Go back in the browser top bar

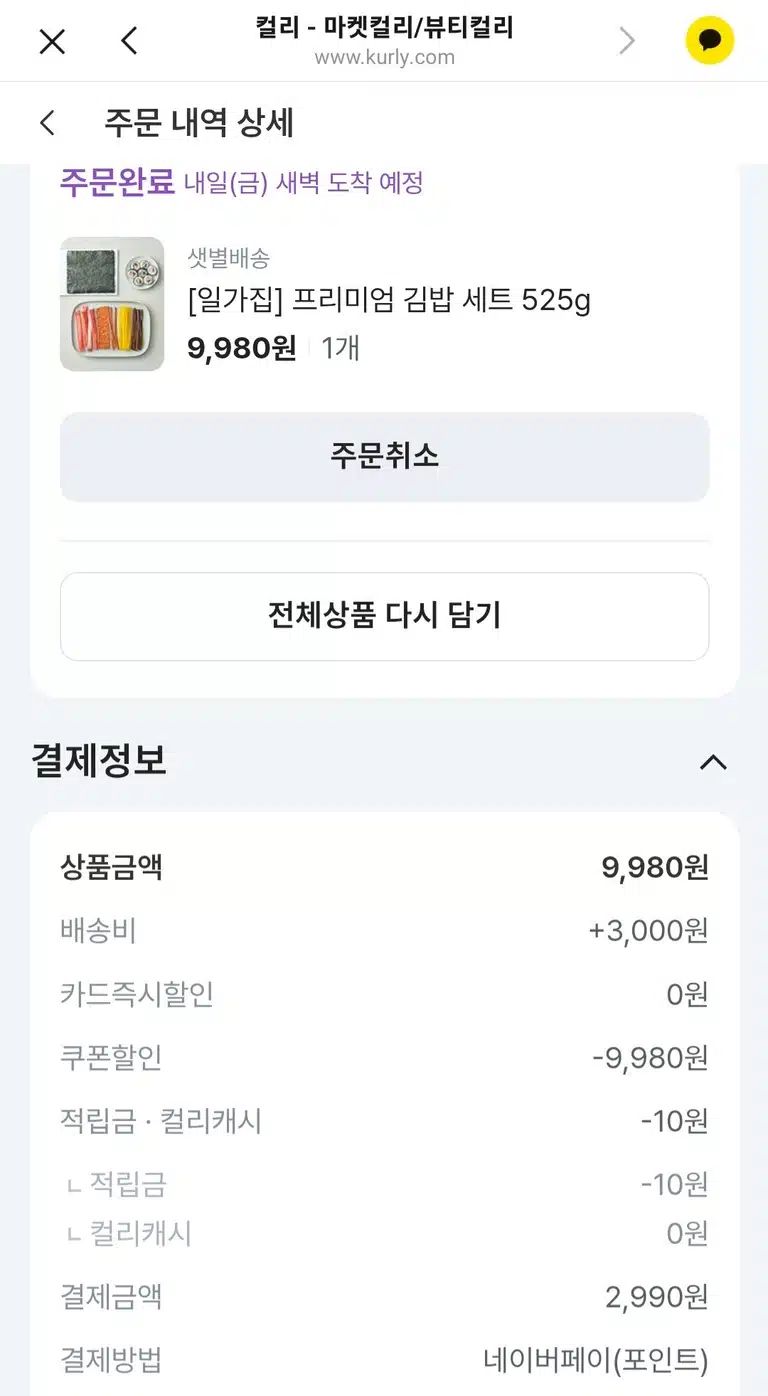pos(128,41)
